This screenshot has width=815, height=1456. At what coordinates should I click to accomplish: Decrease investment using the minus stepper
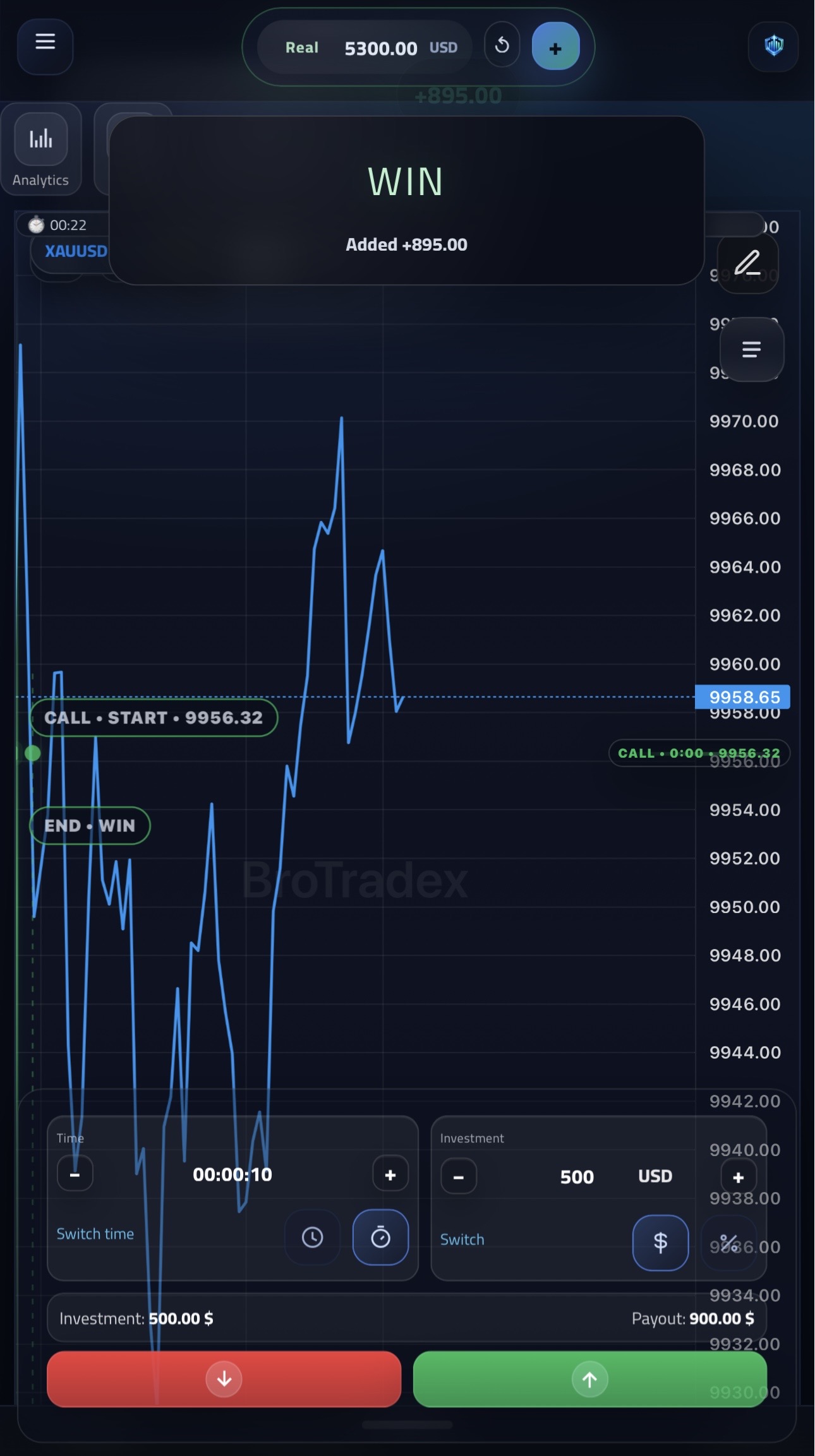click(x=459, y=1176)
